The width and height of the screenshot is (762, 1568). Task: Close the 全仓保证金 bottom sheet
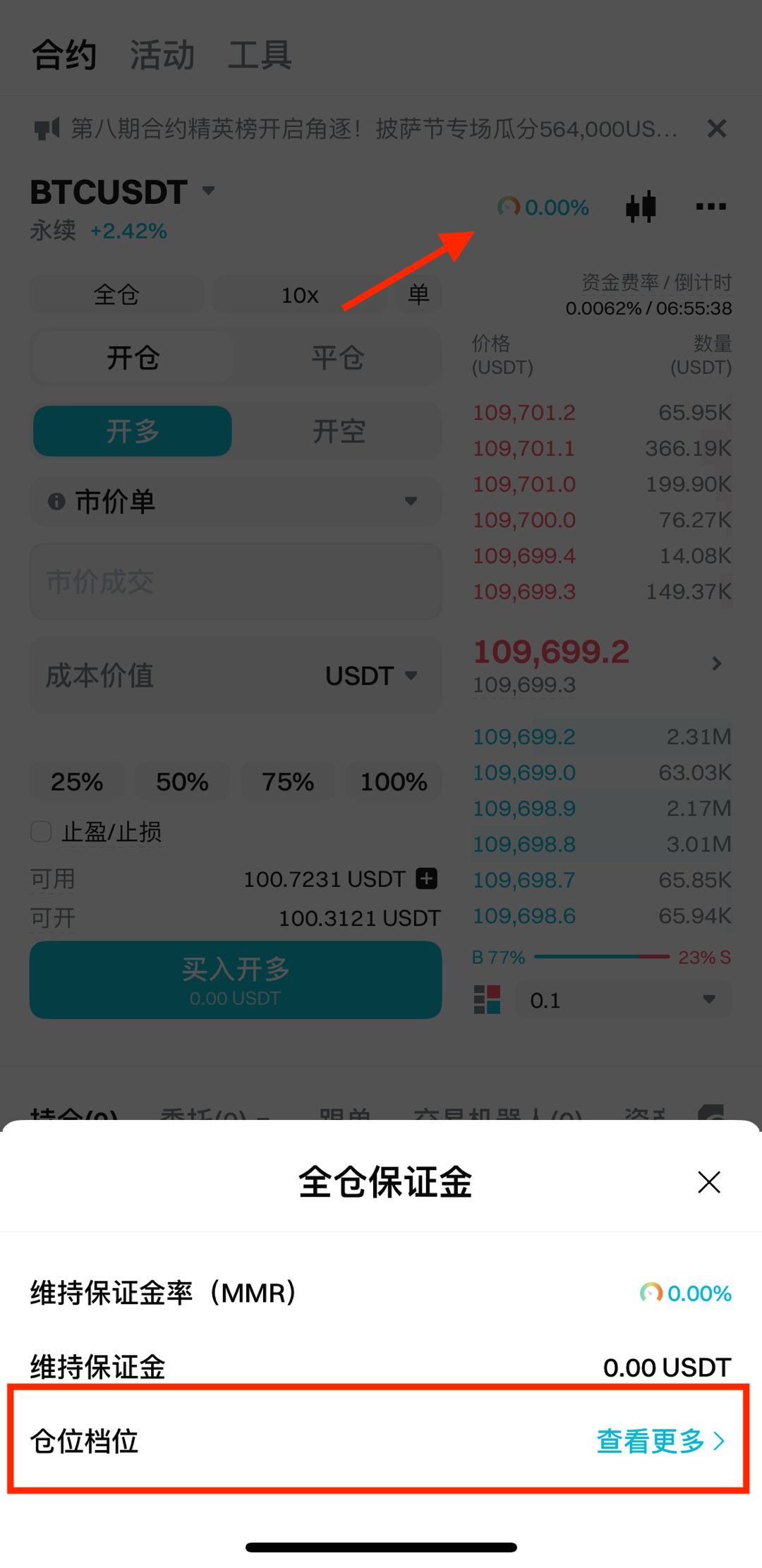pos(708,1182)
